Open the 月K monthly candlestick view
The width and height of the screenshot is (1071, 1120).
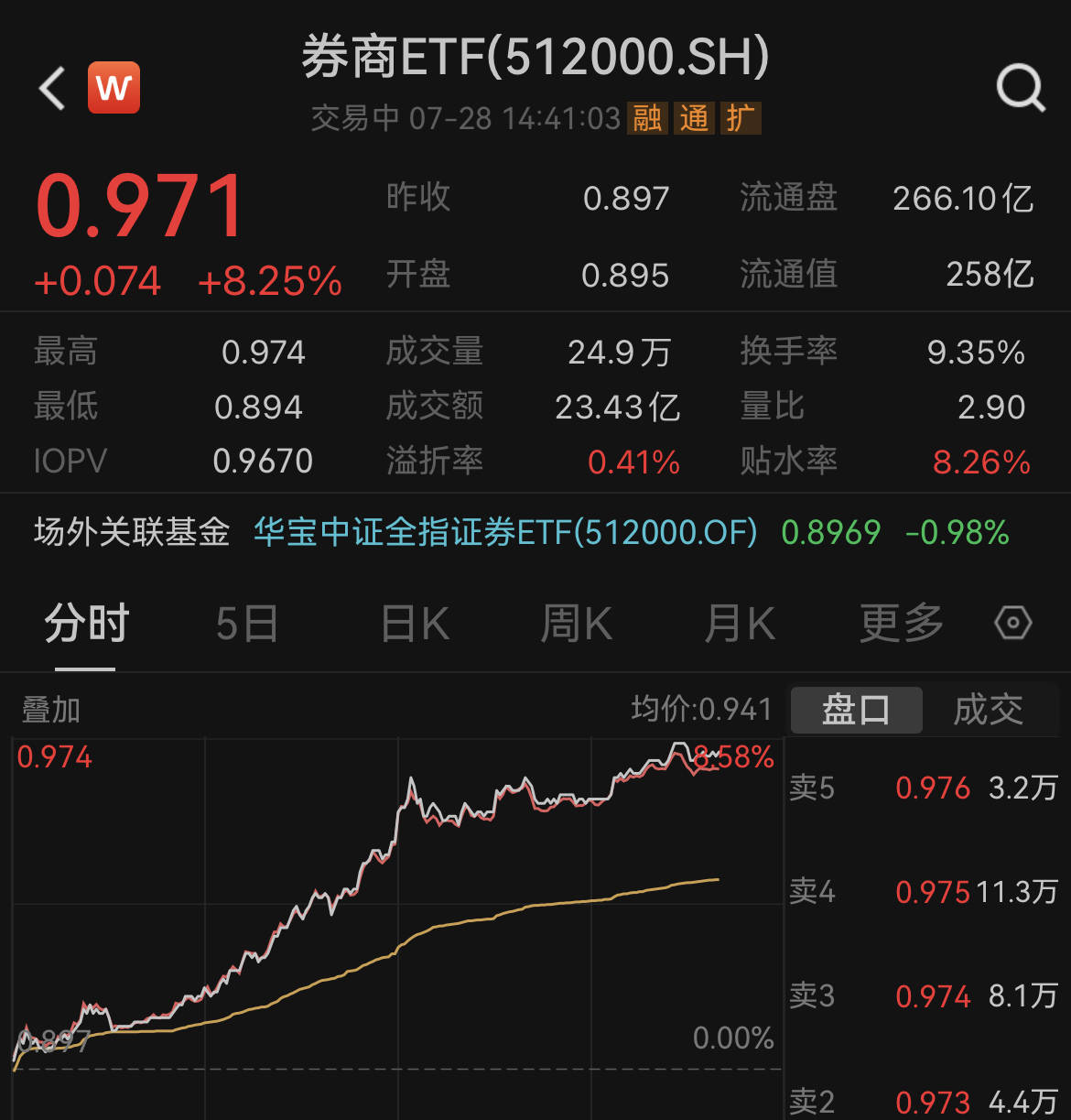point(740,622)
